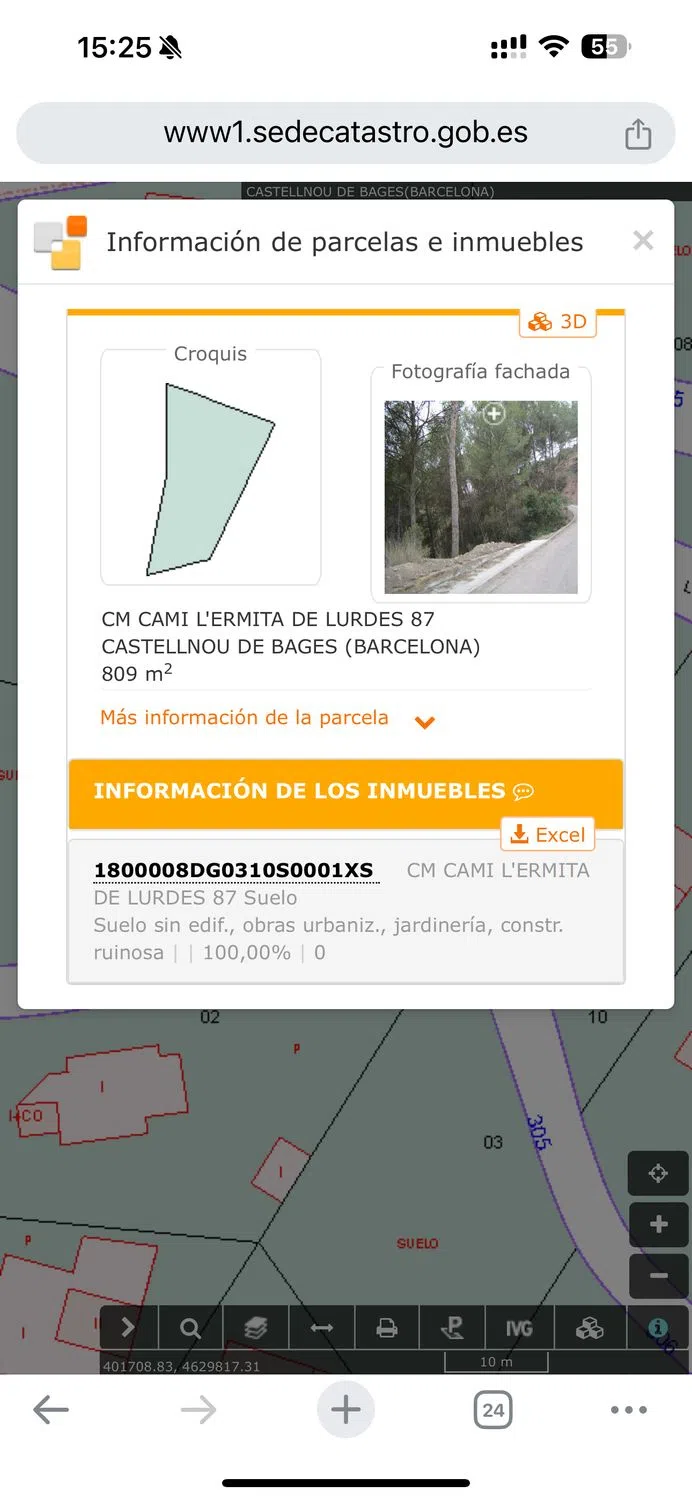Viewport: 692px width, 1500px height.
Task: Tap the share icon in the address bar
Action: click(x=638, y=134)
